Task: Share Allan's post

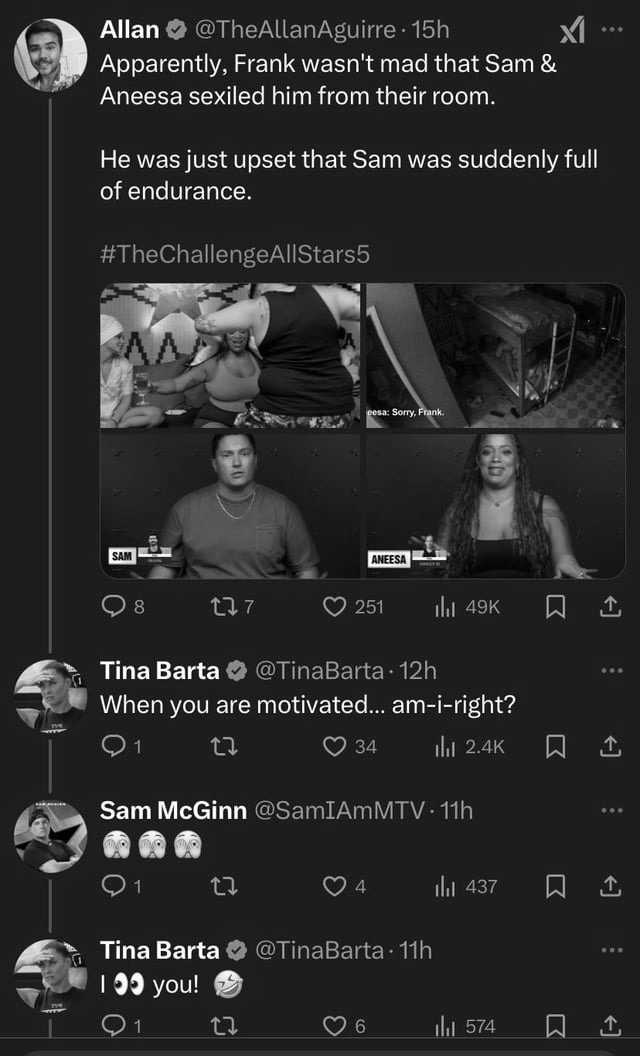Action: (x=610, y=607)
